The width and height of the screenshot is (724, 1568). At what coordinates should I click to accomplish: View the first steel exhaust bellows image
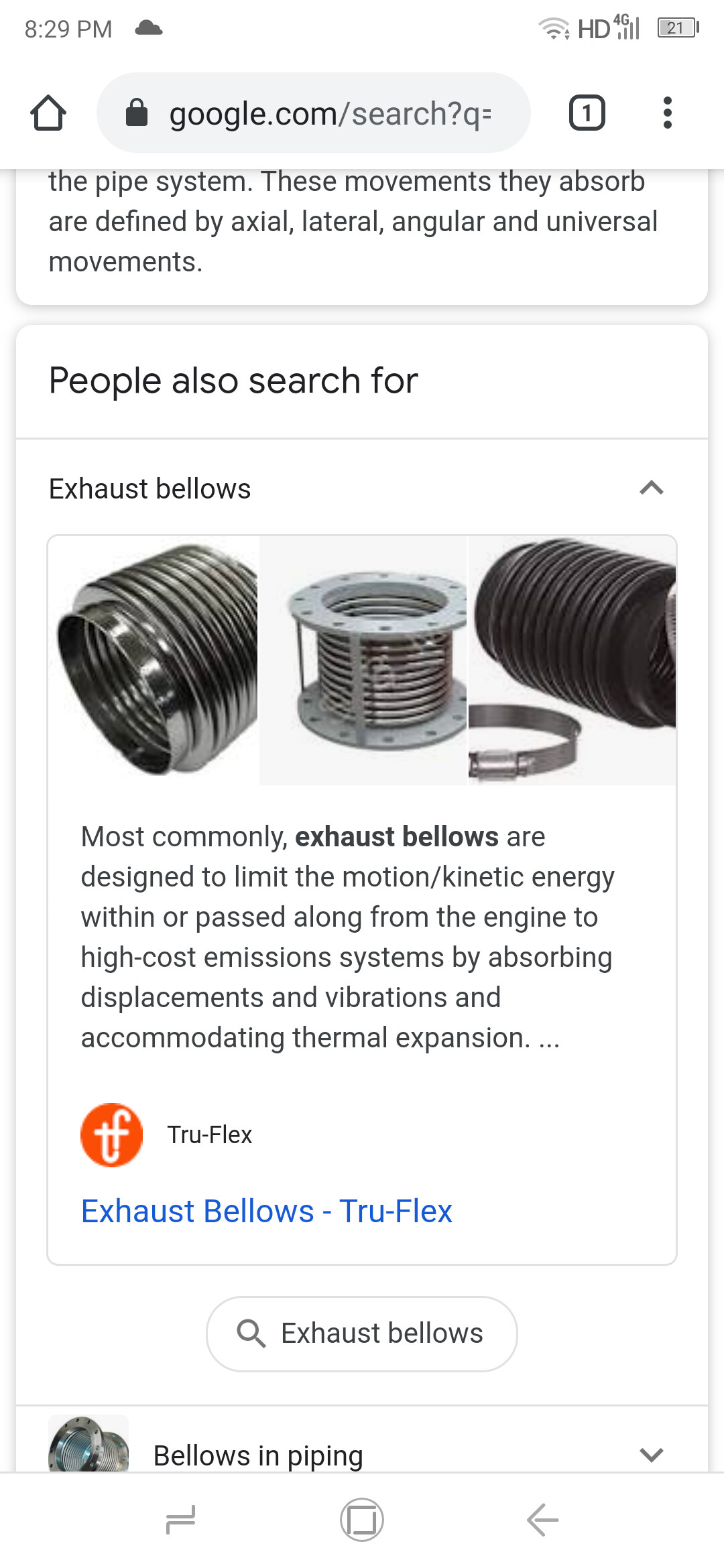154,660
